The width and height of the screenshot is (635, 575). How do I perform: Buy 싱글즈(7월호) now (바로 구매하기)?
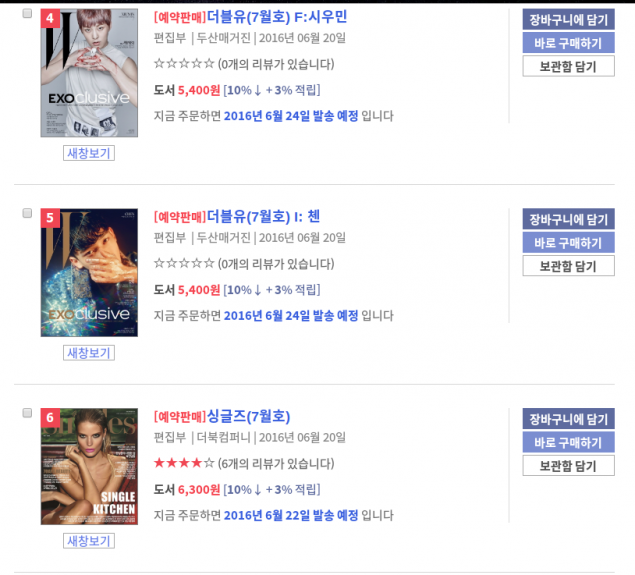click(x=568, y=442)
